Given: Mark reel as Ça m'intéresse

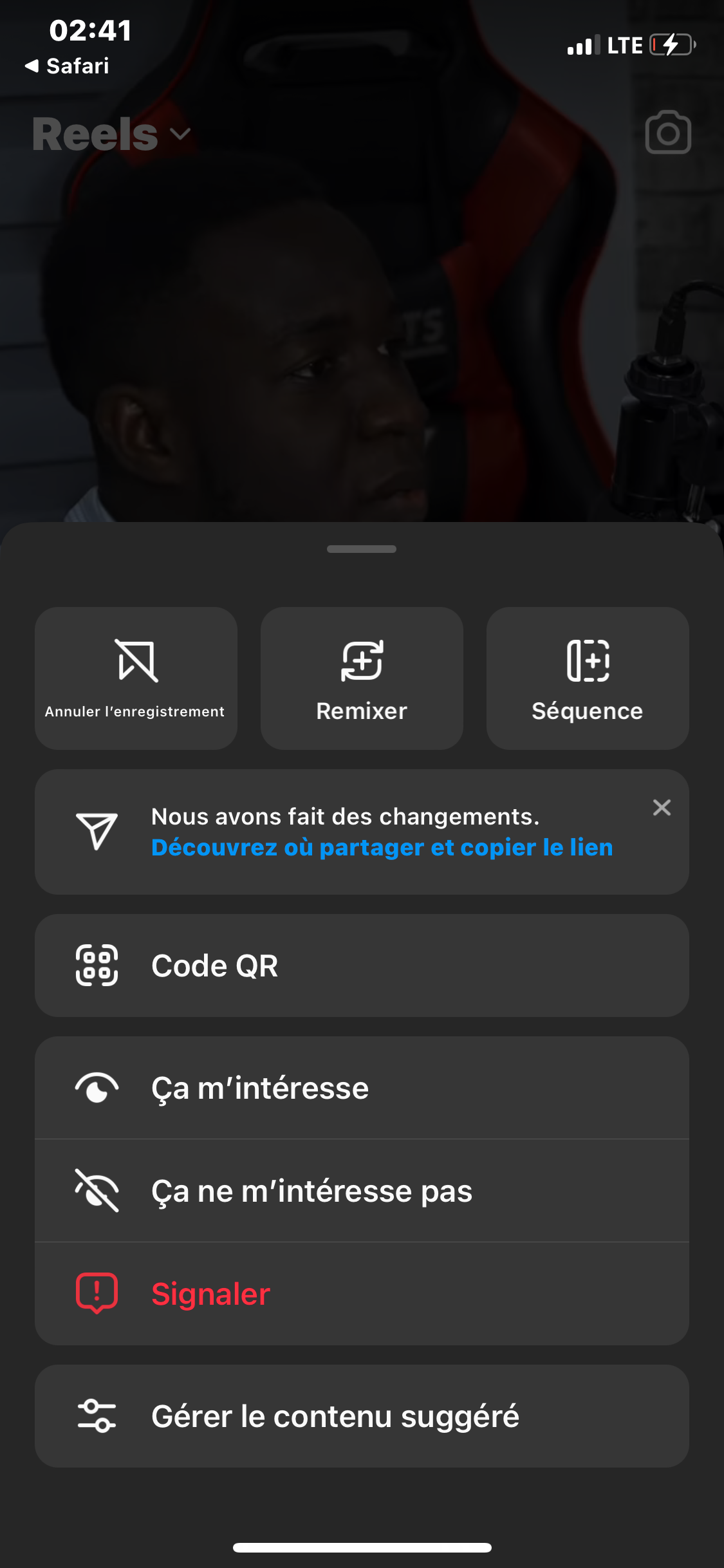Looking at the screenshot, I should 362,1088.
